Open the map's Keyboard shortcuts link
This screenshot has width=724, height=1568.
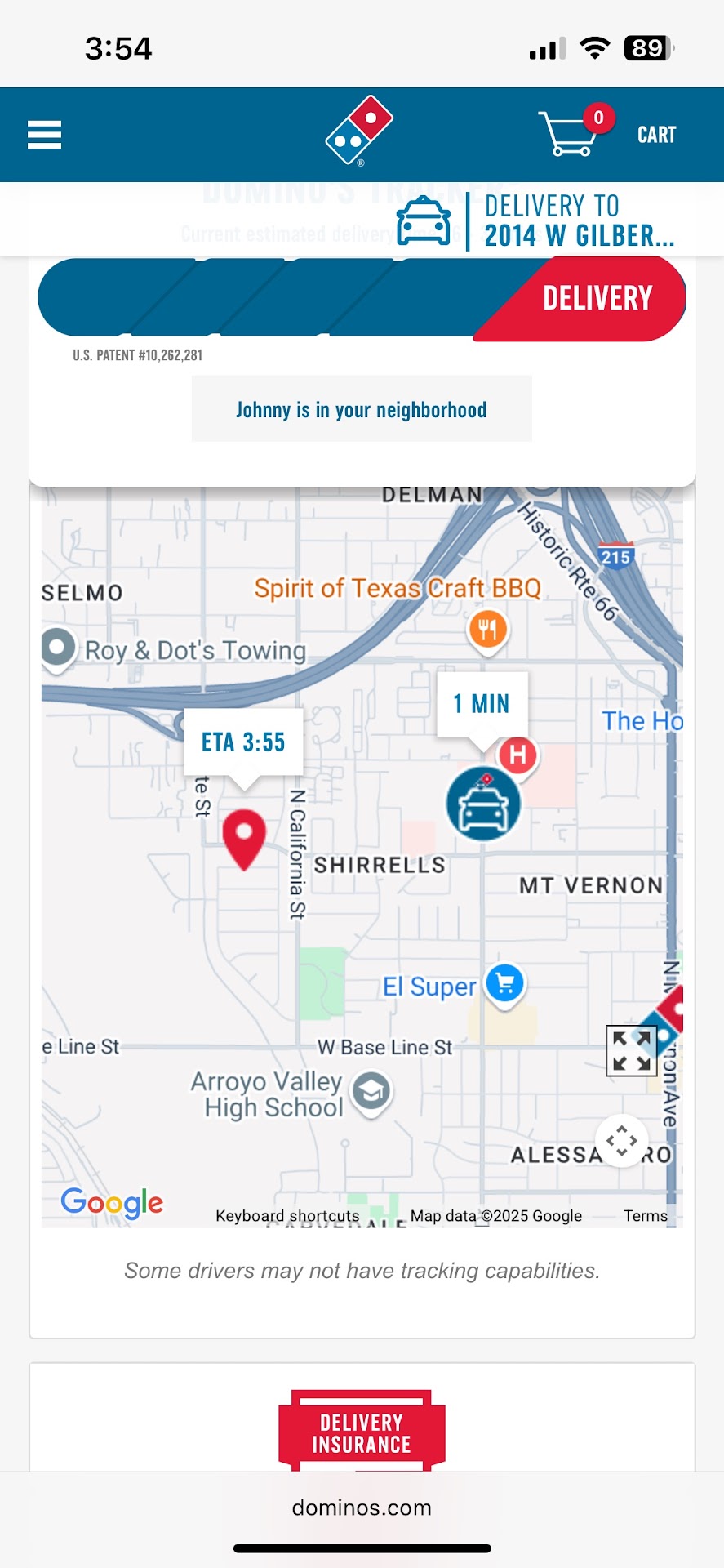pyautogui.click(x=287, y=1215)
